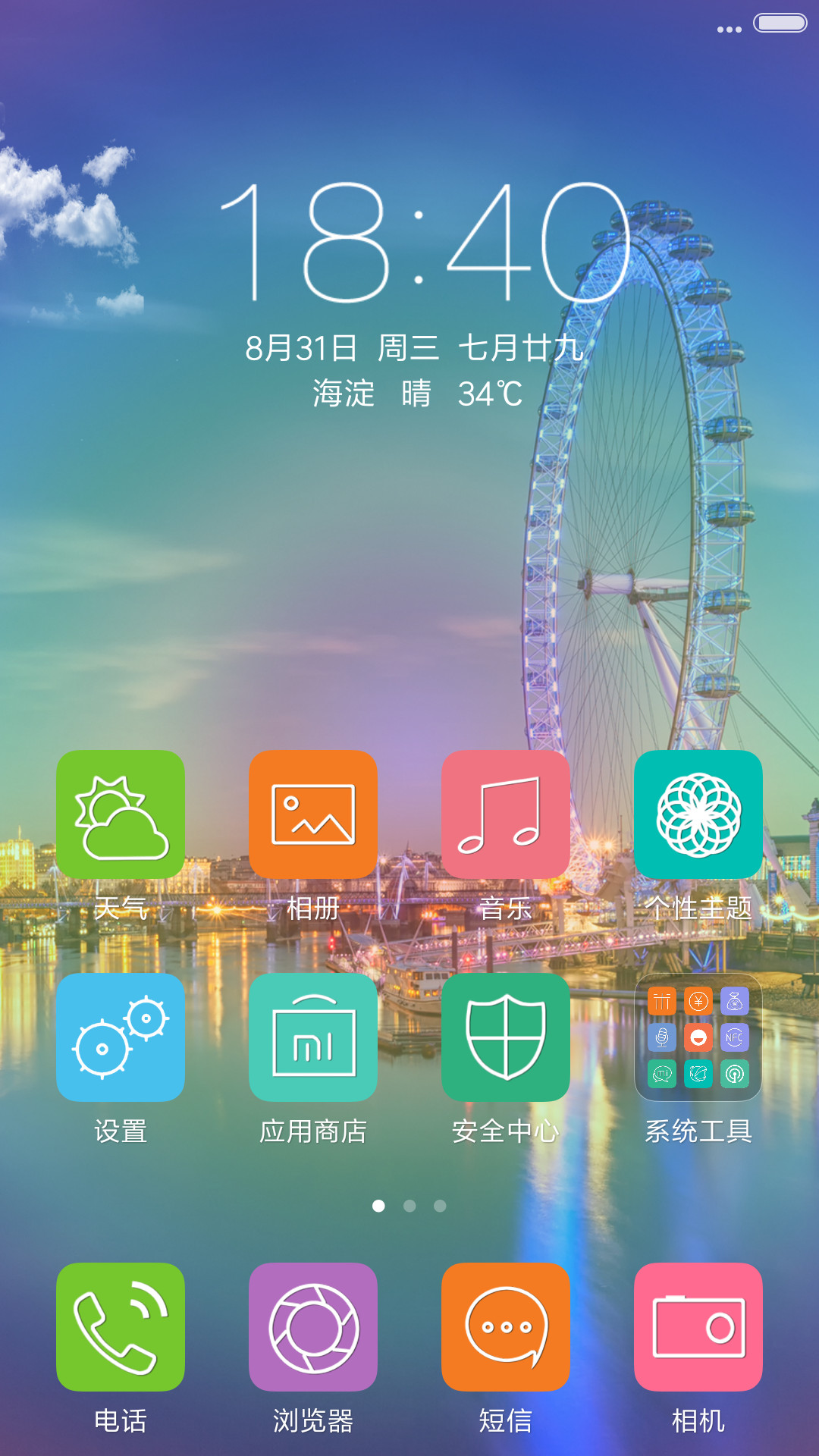Tap the 18:40 clock widget

(x=425, y=243)
